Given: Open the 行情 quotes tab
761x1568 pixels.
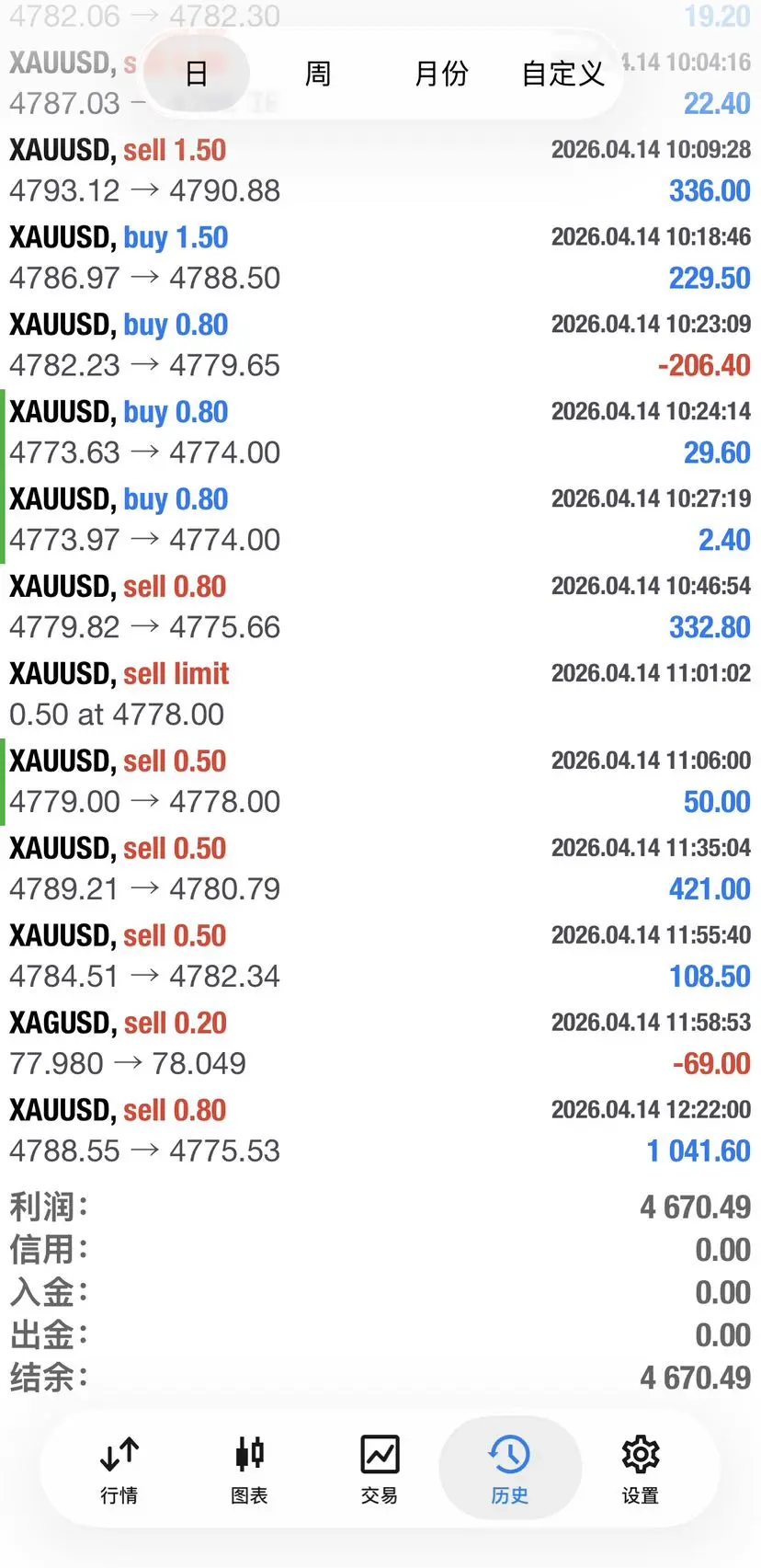Looking at the screenshot, I should [119, 1469].
